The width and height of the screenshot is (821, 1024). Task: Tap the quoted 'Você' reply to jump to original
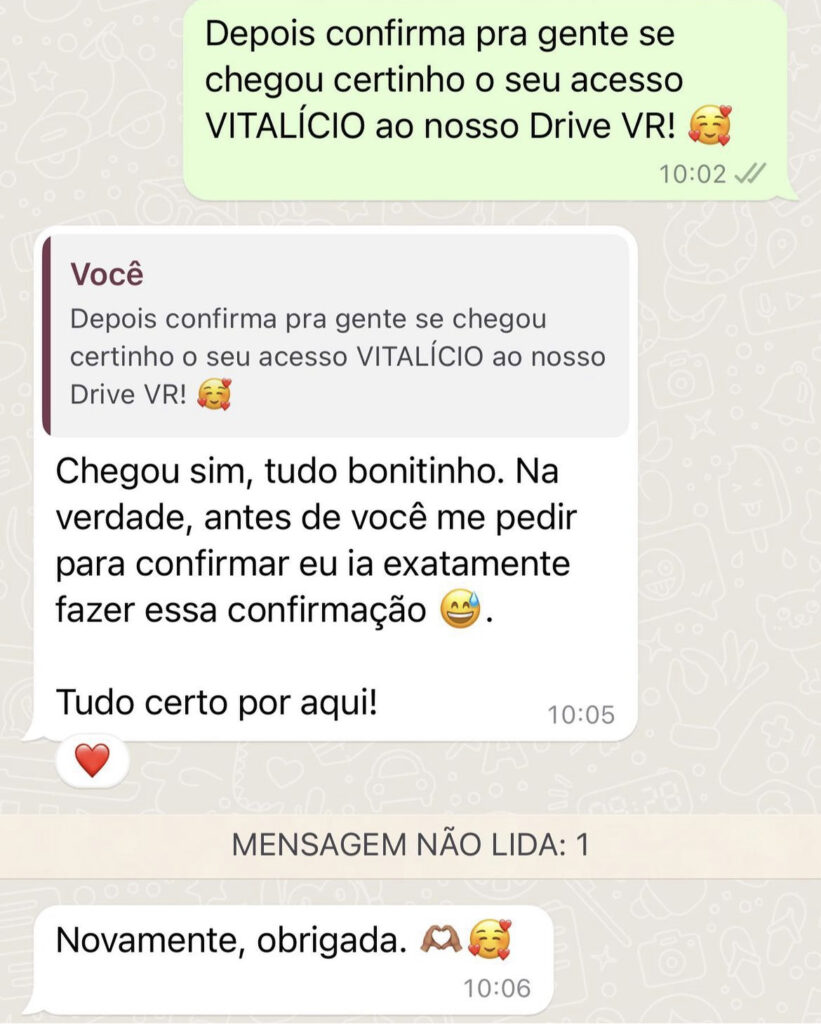pyautogui.click(x=336, y=335)
